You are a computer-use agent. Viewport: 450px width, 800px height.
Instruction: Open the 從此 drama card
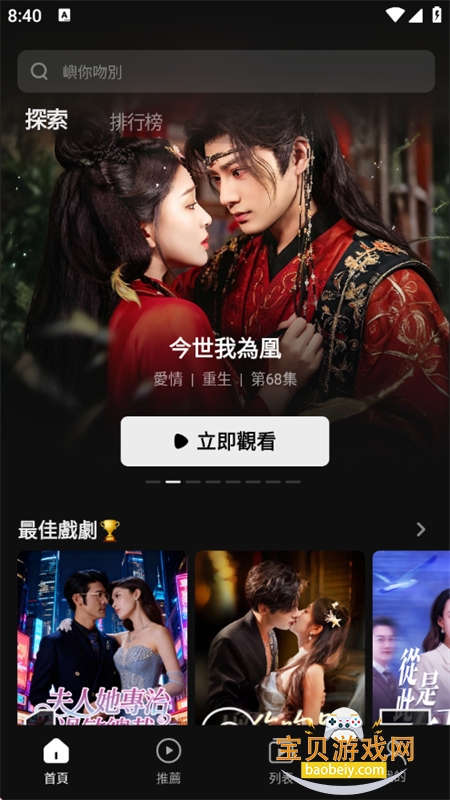point(411,638)
